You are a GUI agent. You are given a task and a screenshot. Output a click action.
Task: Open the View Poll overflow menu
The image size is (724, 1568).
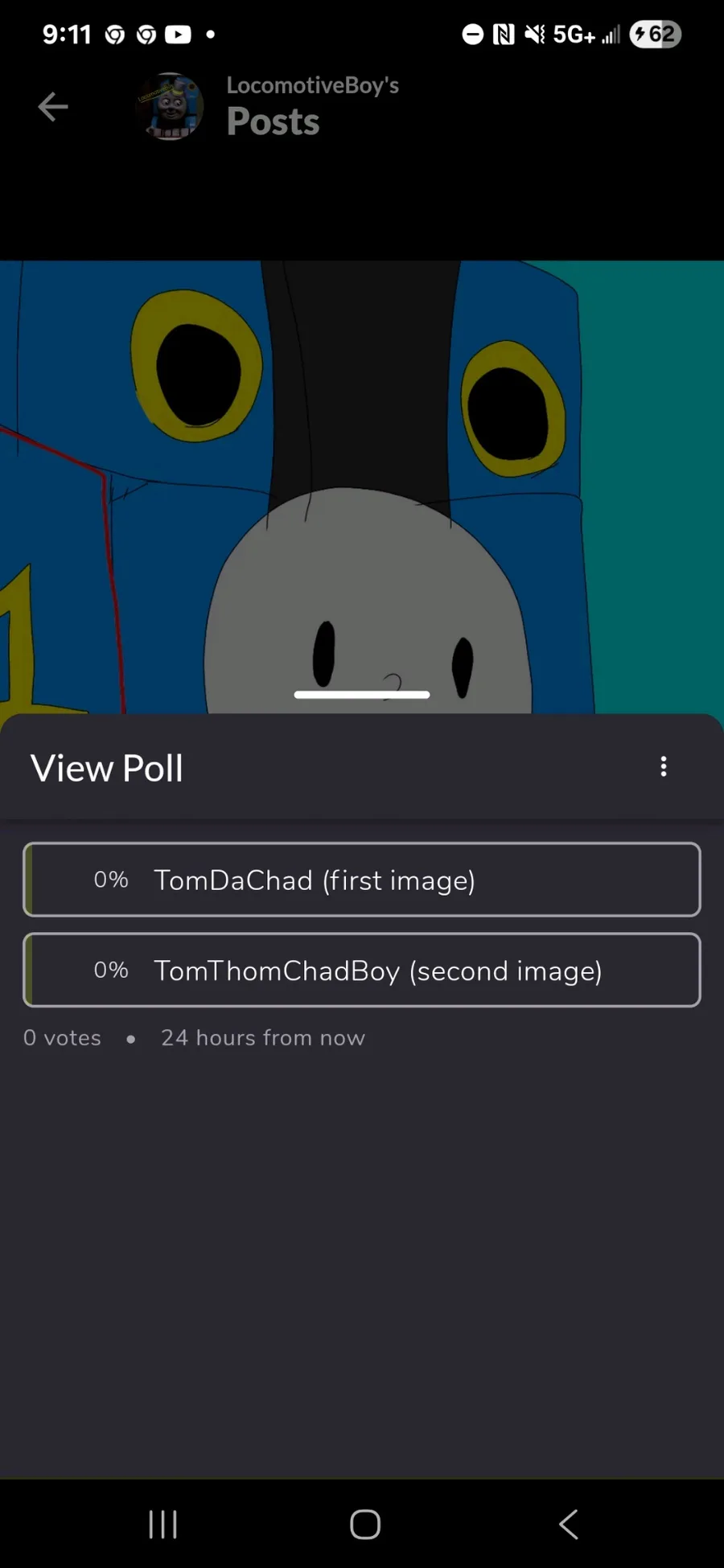(664, 766)
